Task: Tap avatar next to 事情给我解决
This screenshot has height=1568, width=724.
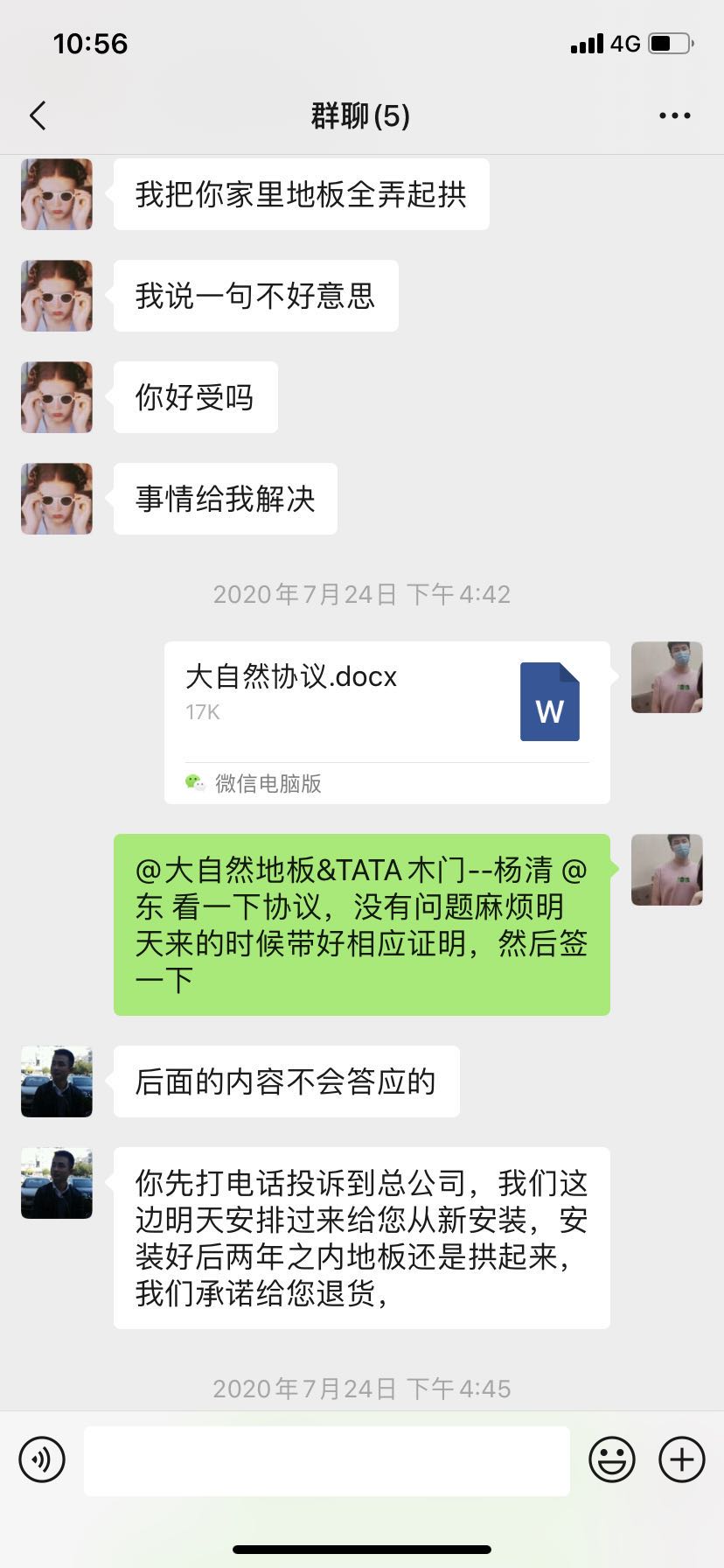Action: 57,499
